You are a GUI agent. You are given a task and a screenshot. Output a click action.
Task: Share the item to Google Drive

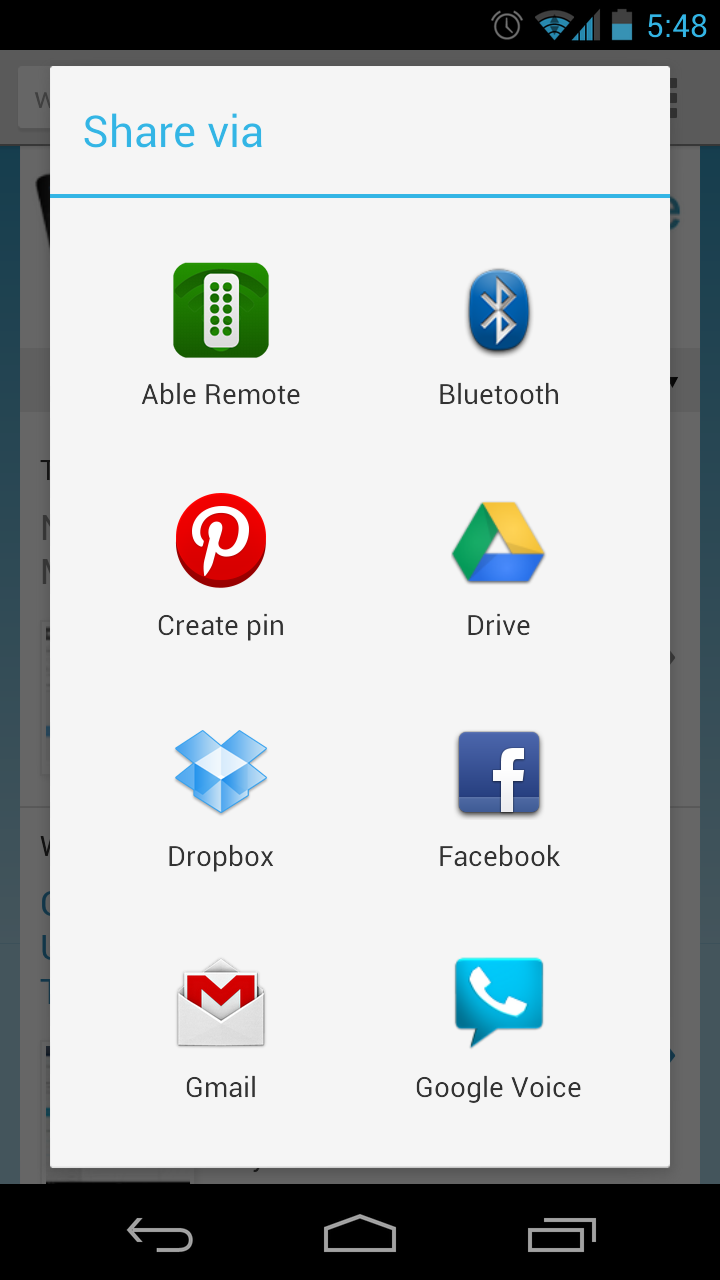[x=498, y=565]
